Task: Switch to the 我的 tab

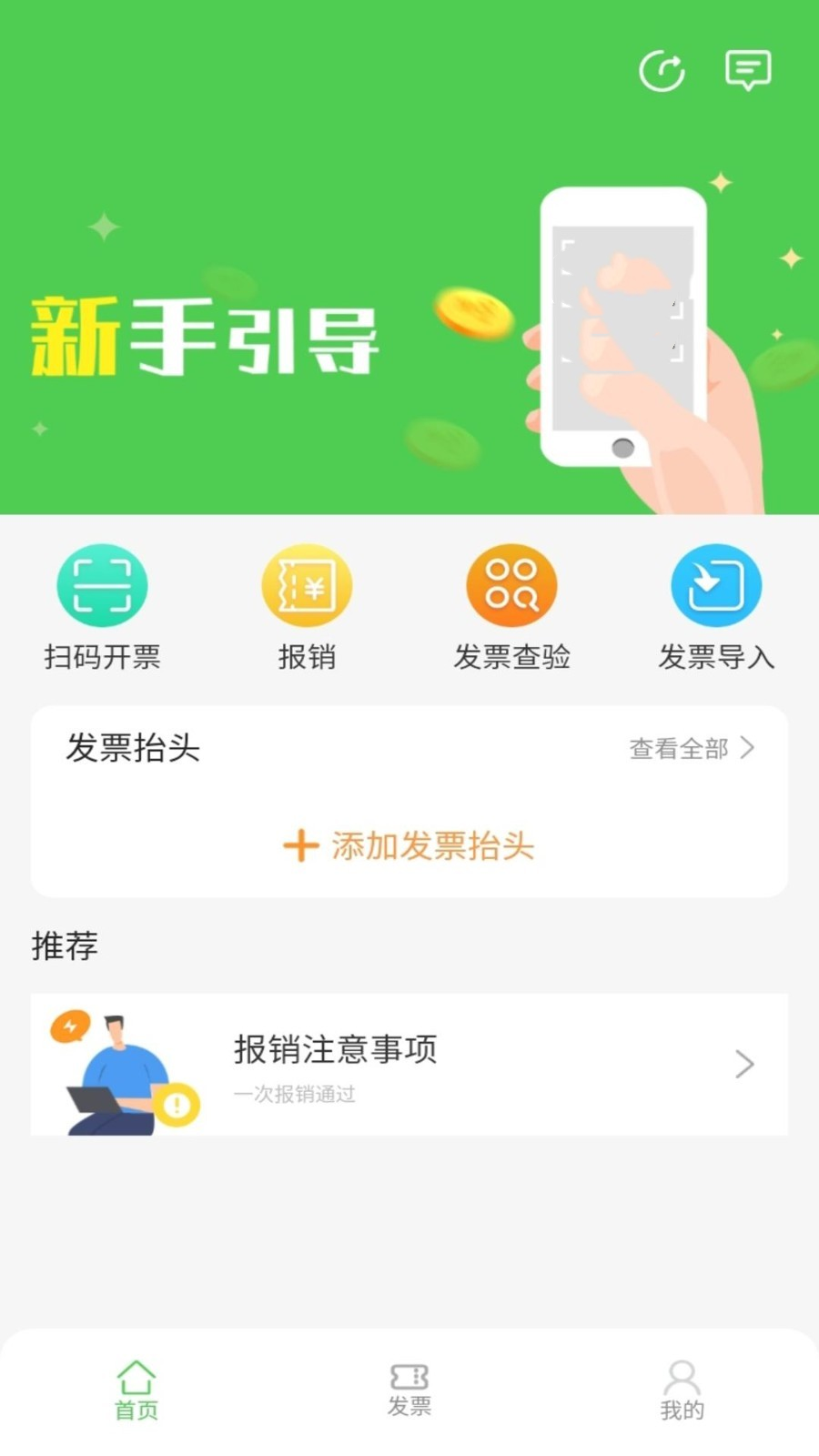Action: tap(681, 1385)
